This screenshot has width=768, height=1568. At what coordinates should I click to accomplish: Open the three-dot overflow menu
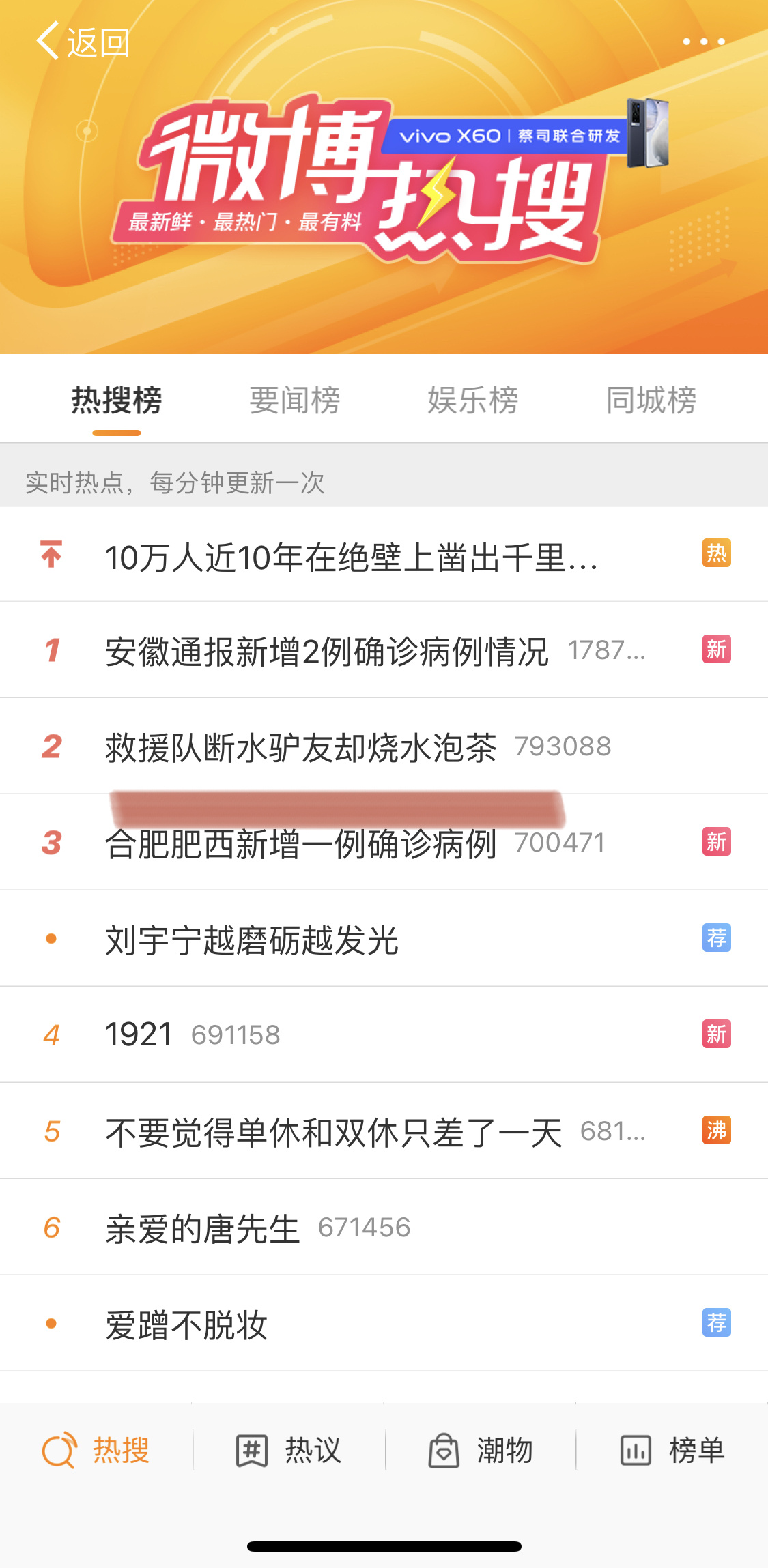[x=703, y=42]
